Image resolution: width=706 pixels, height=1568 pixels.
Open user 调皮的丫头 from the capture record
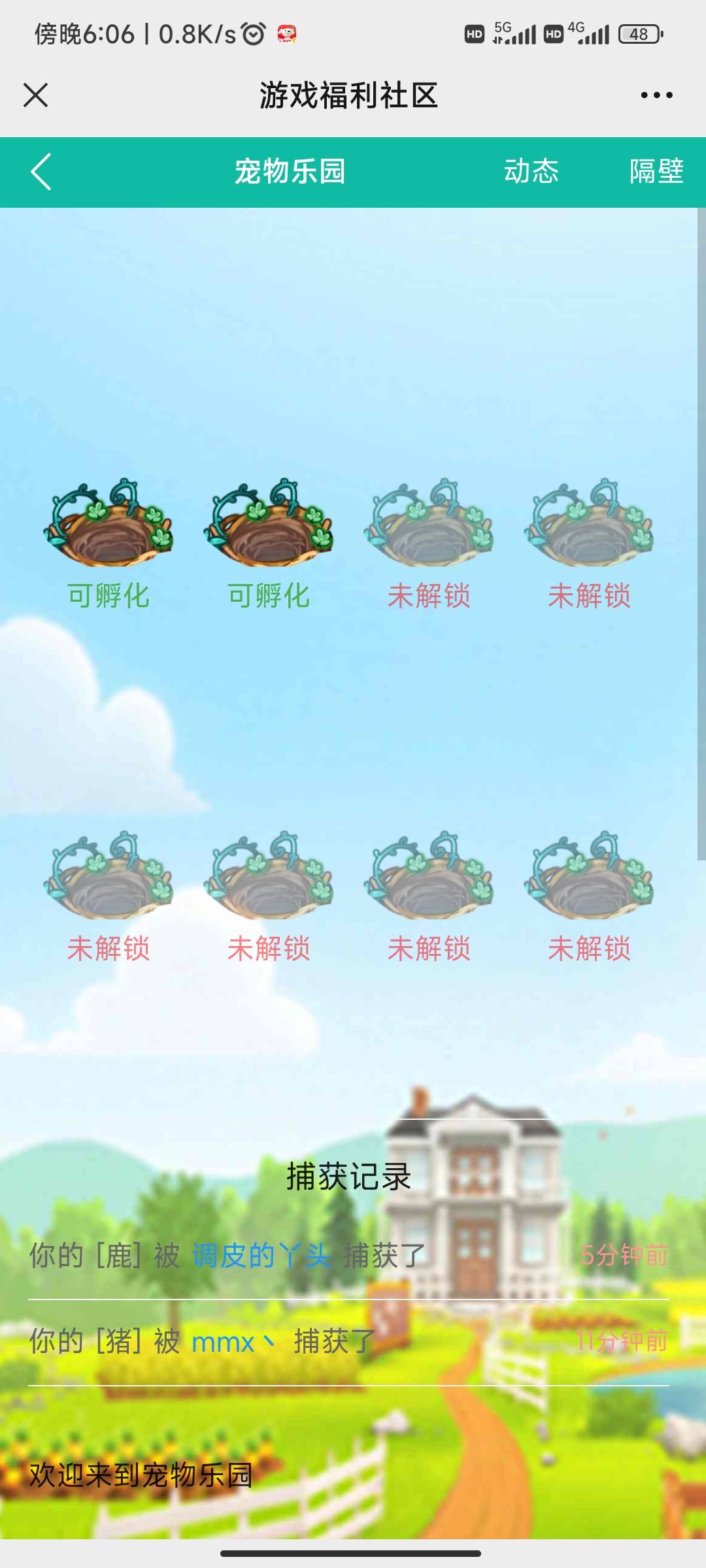pyautogui.click(x=261, y=1256)
